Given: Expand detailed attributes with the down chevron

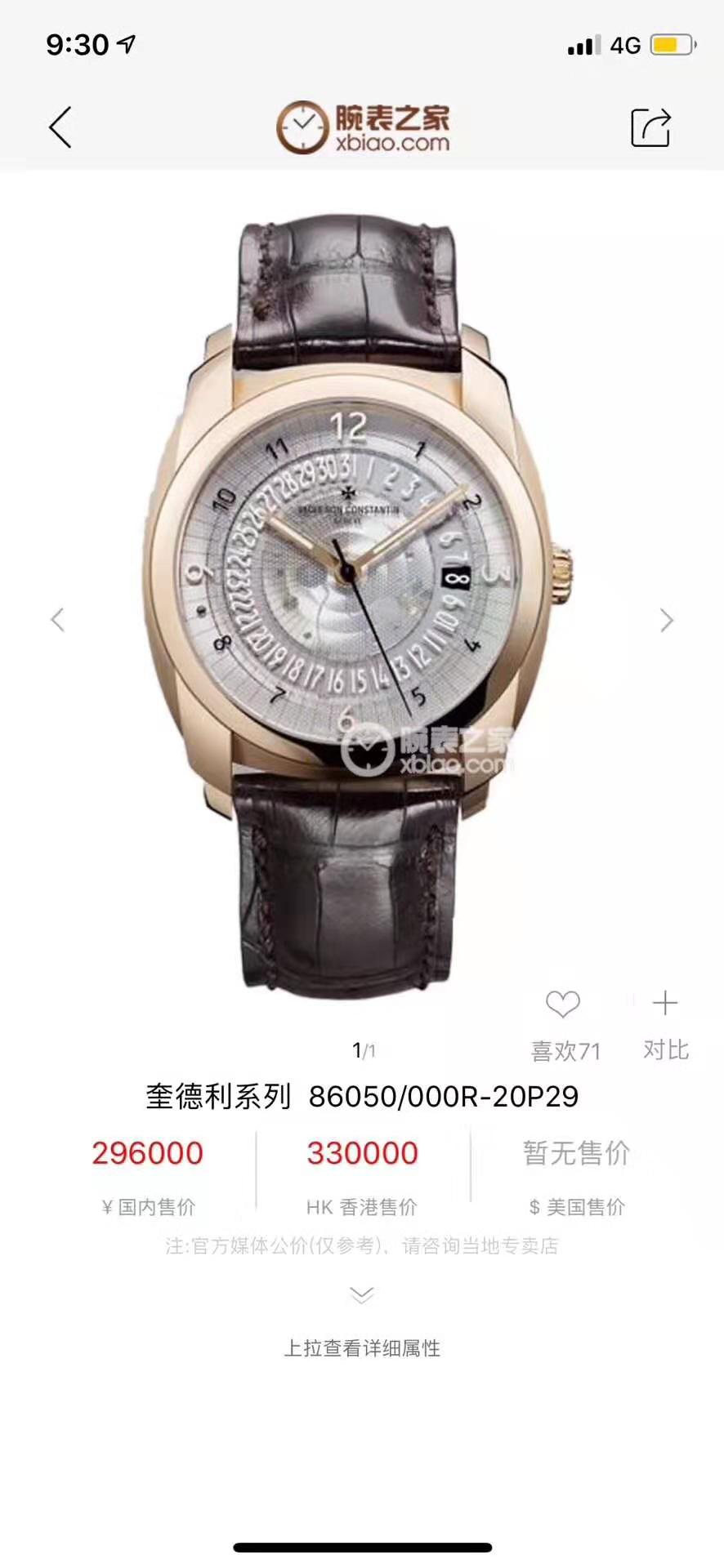Looking at the screenshot, I should 362,1294.
